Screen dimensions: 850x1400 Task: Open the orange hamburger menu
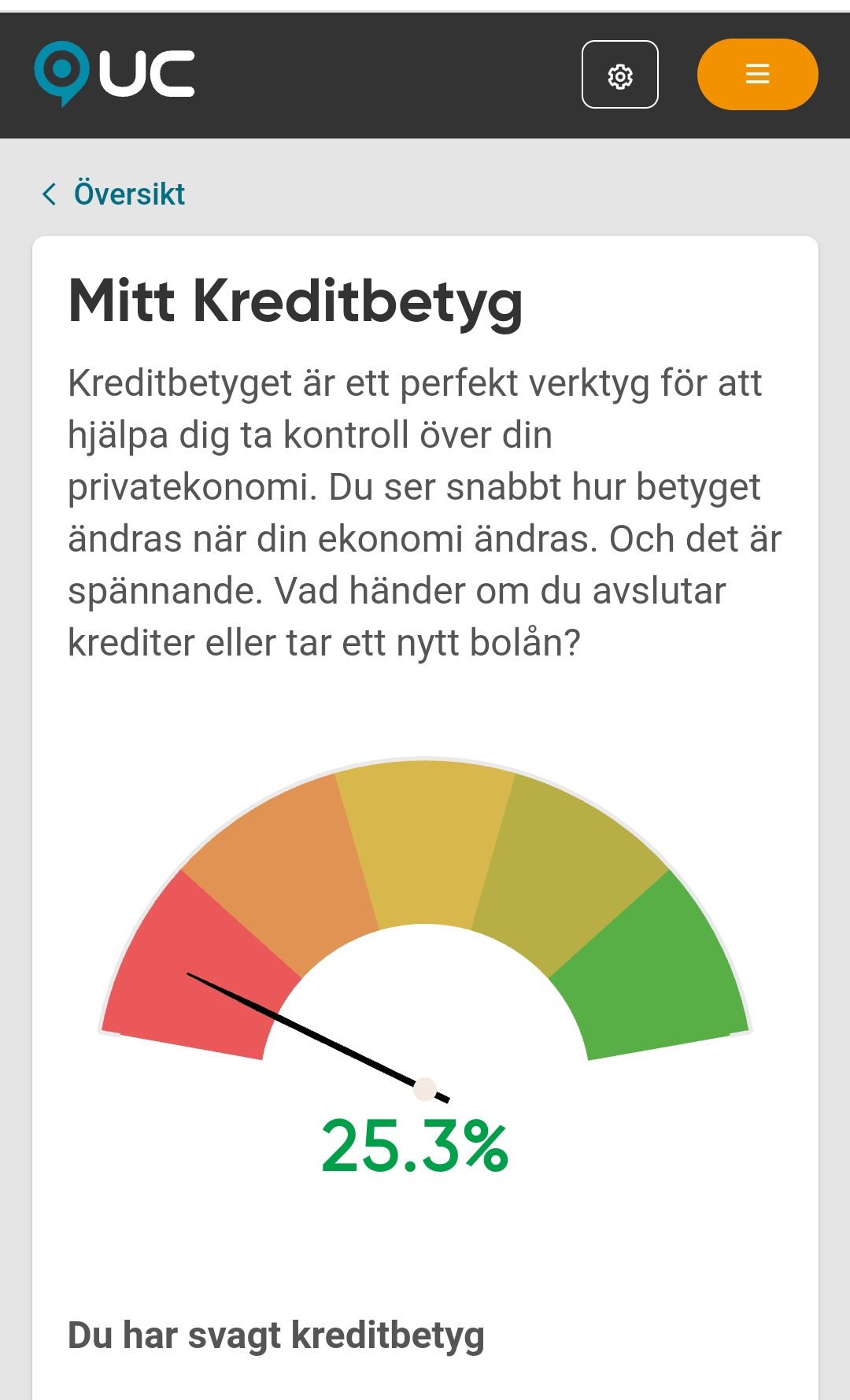point(757,75)
